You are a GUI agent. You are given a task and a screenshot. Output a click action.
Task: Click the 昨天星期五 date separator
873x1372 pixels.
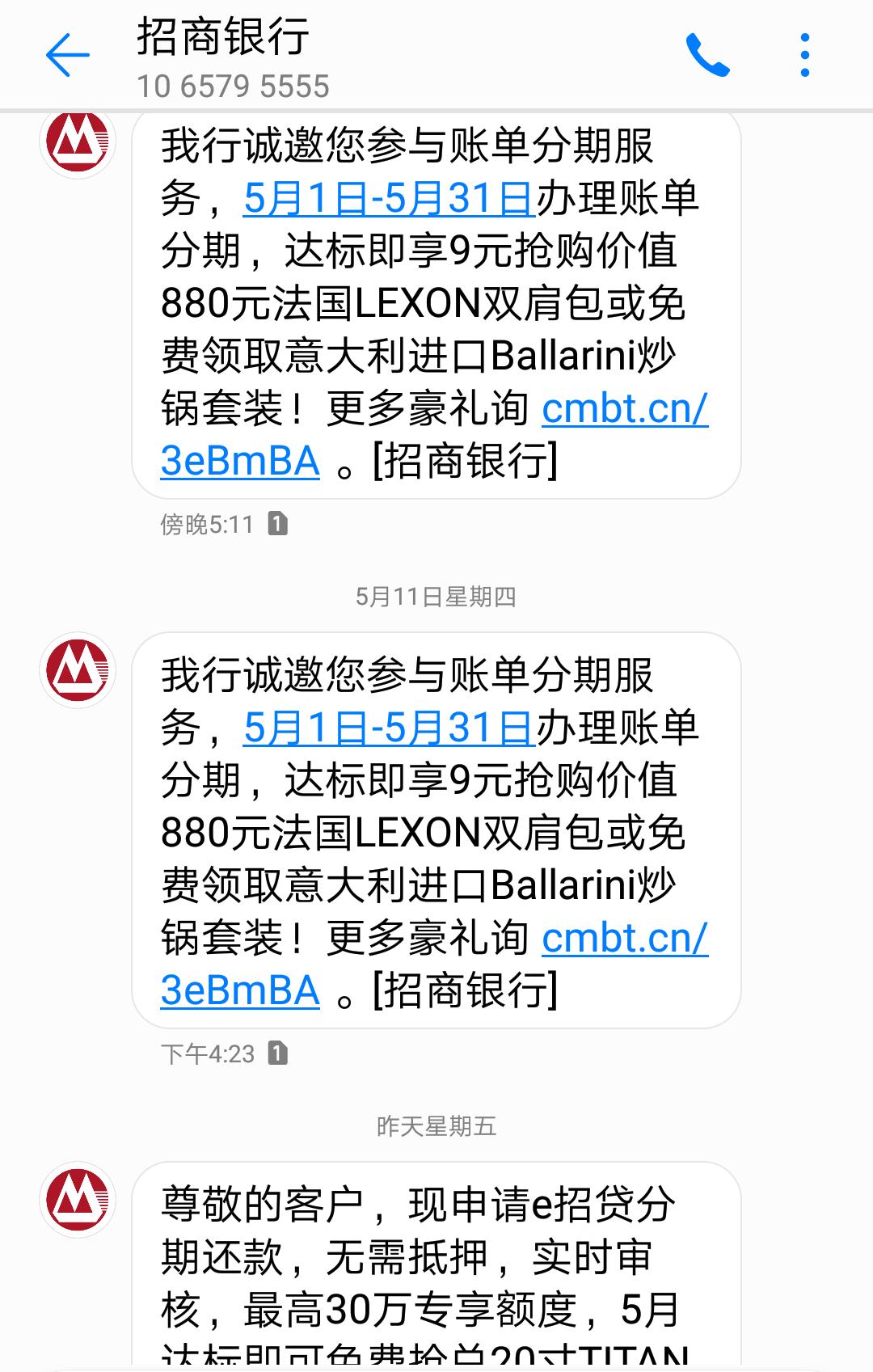click(x=436, y=1127)
